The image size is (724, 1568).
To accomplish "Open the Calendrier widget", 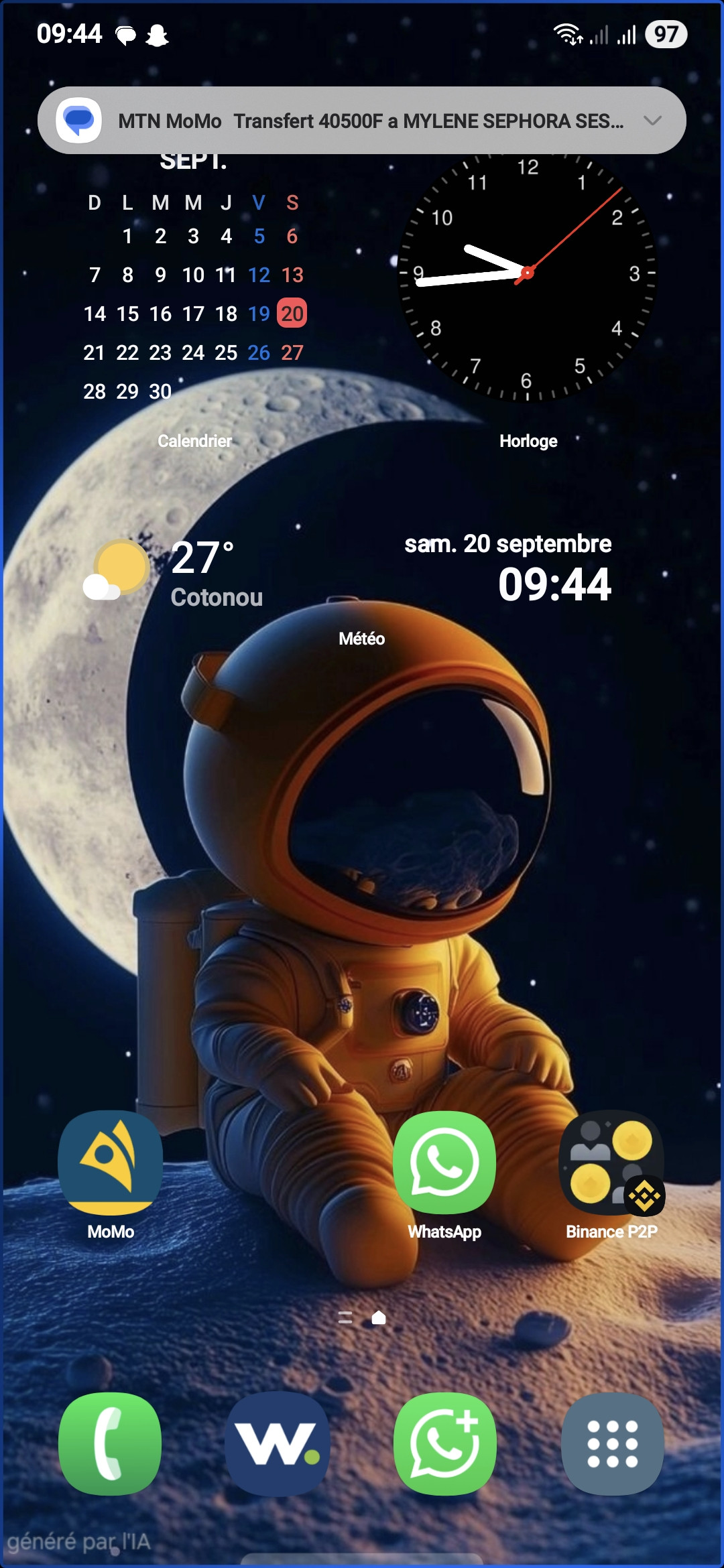I will (x=194, y=295).
